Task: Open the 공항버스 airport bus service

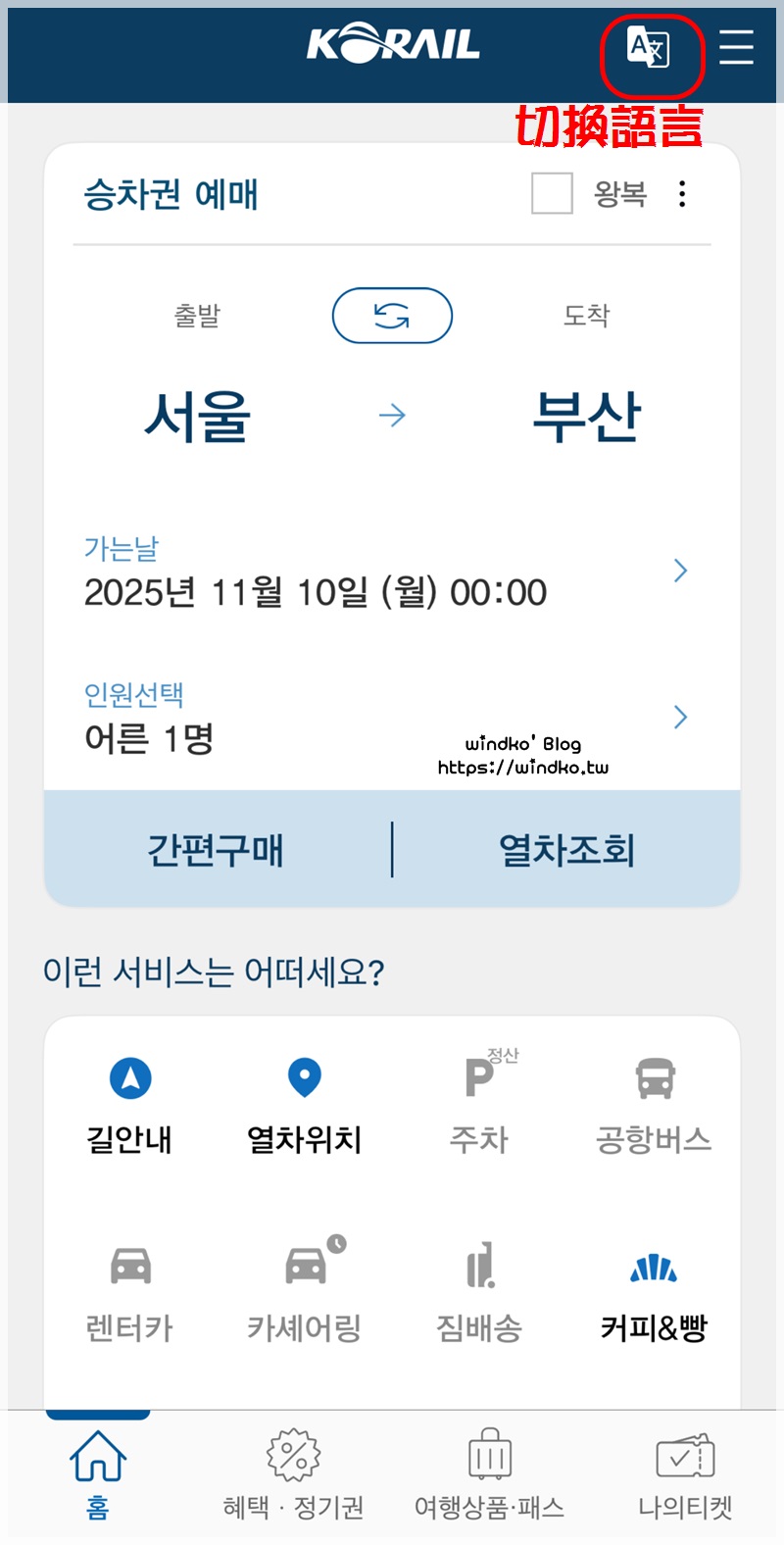Action: [654, 1106]
